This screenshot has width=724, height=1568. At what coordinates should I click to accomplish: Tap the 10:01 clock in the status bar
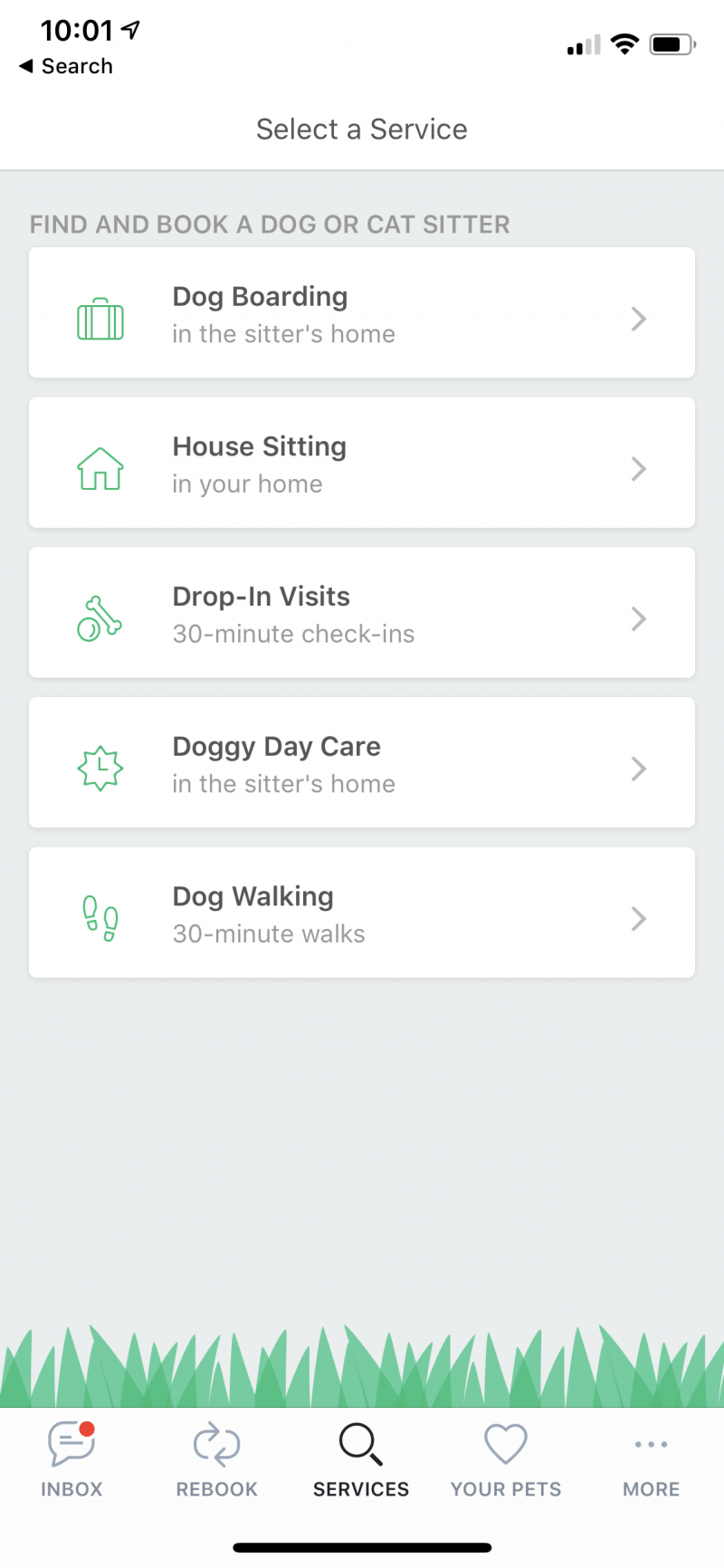click(80, 30)
